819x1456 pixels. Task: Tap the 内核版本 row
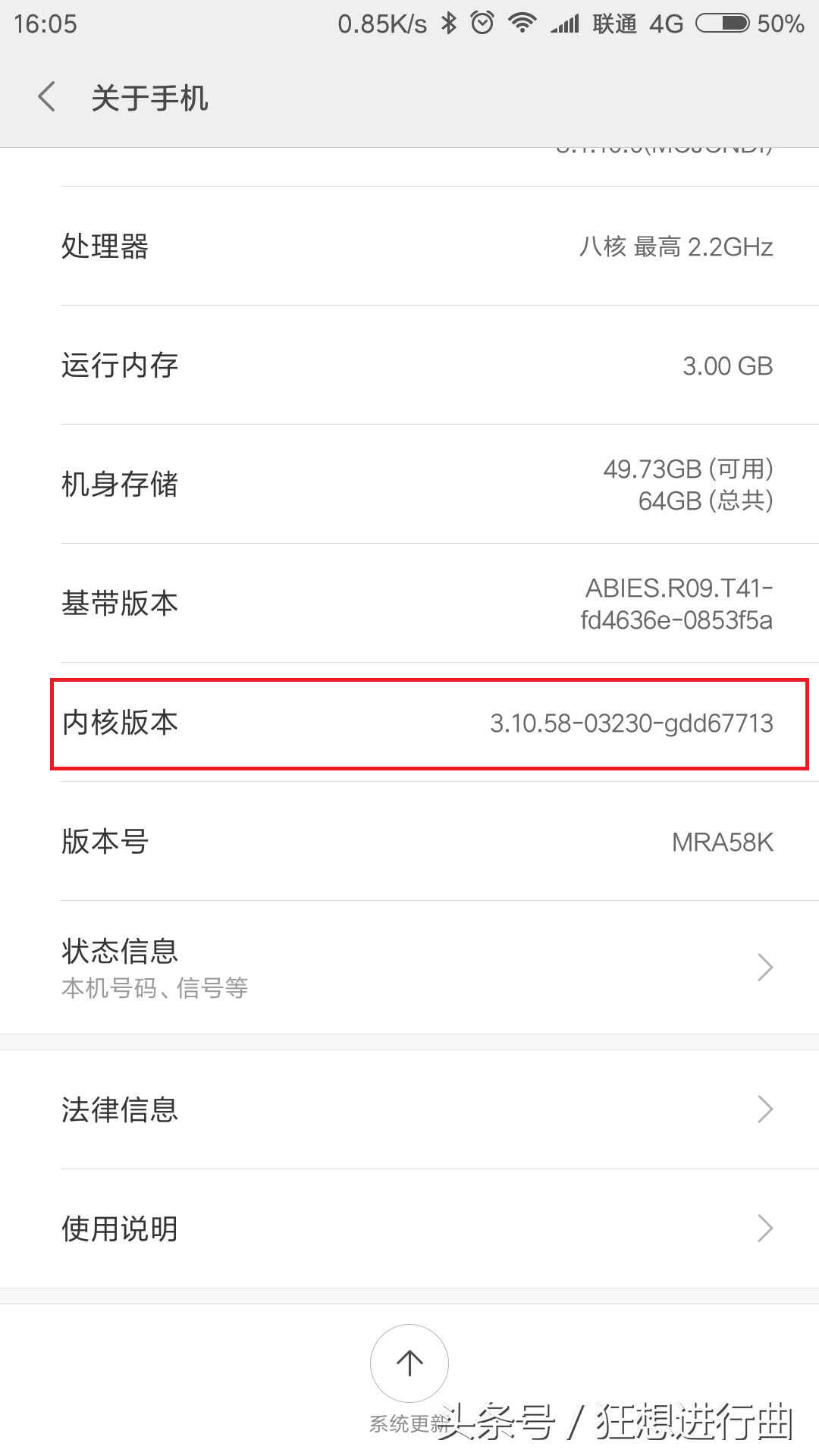point(409,723)
